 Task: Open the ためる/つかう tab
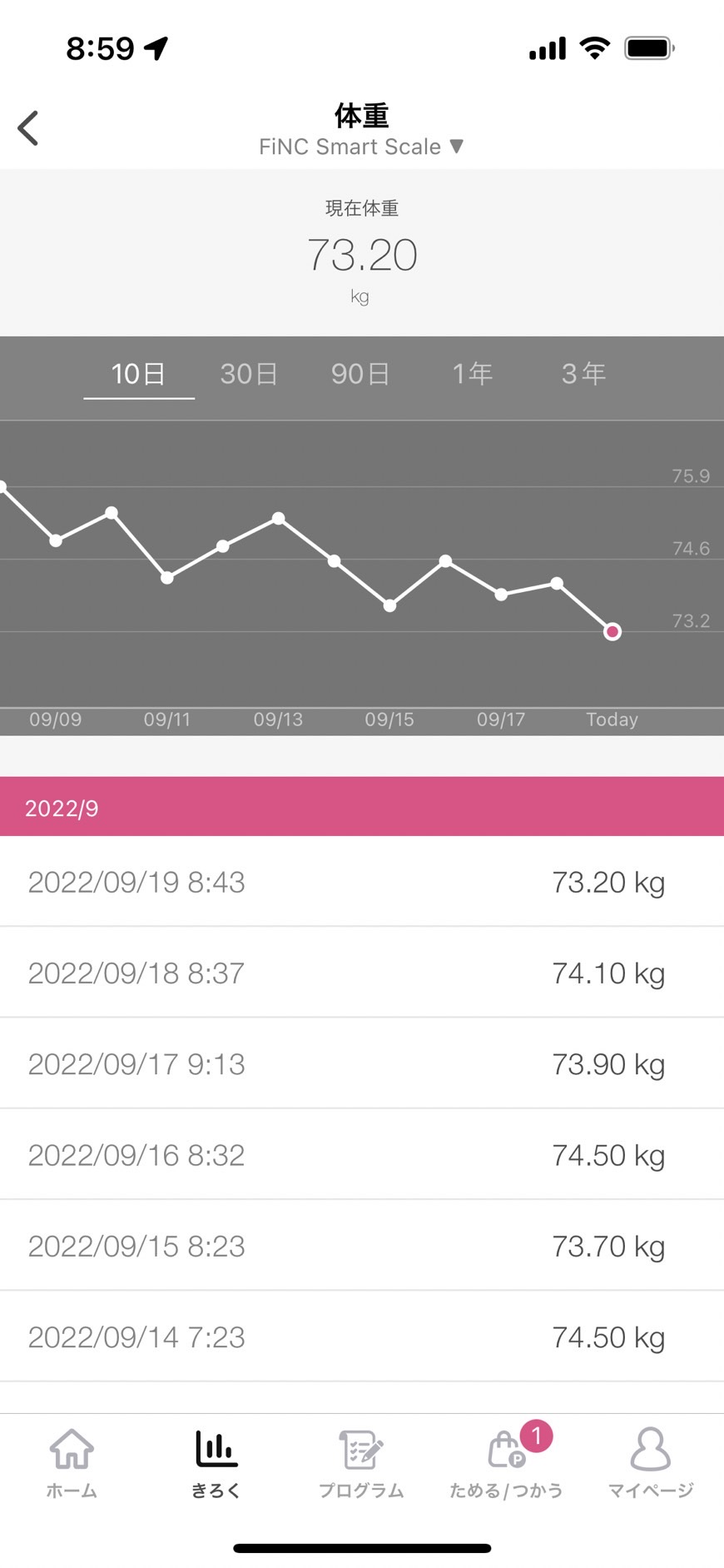pyautogui.click(x=506, y=1463)
